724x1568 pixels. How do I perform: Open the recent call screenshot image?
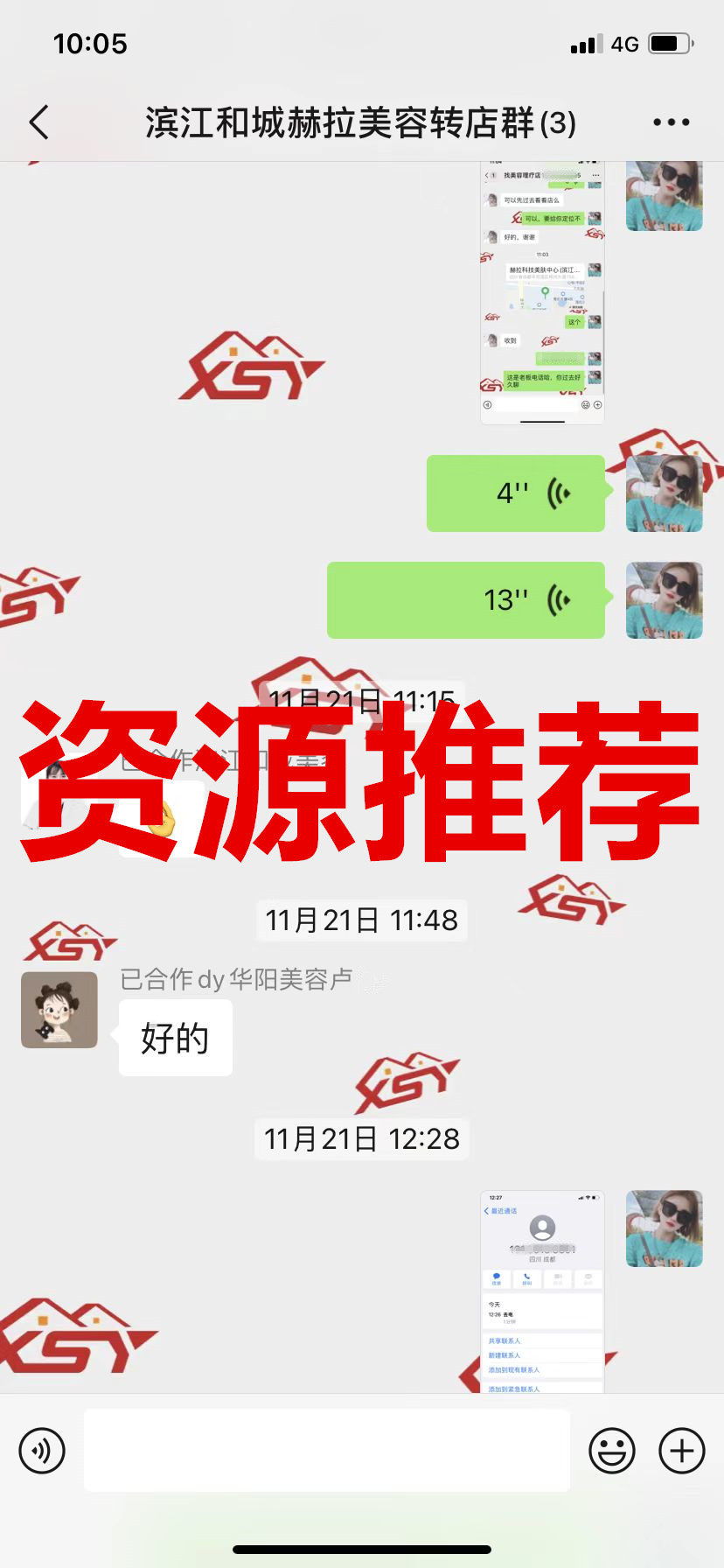point(542,1290)
